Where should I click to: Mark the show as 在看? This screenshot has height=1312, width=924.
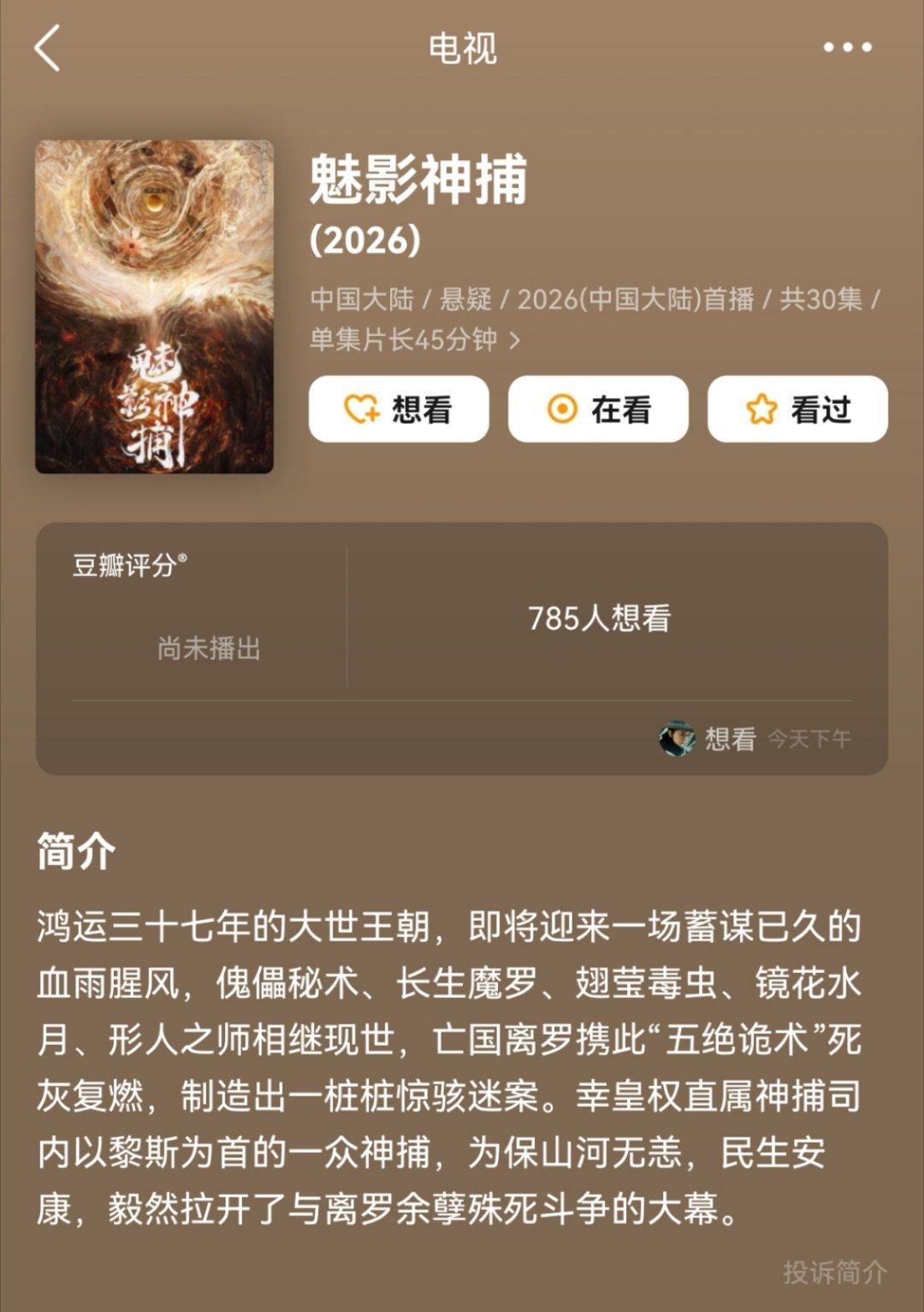coord(598,409)
